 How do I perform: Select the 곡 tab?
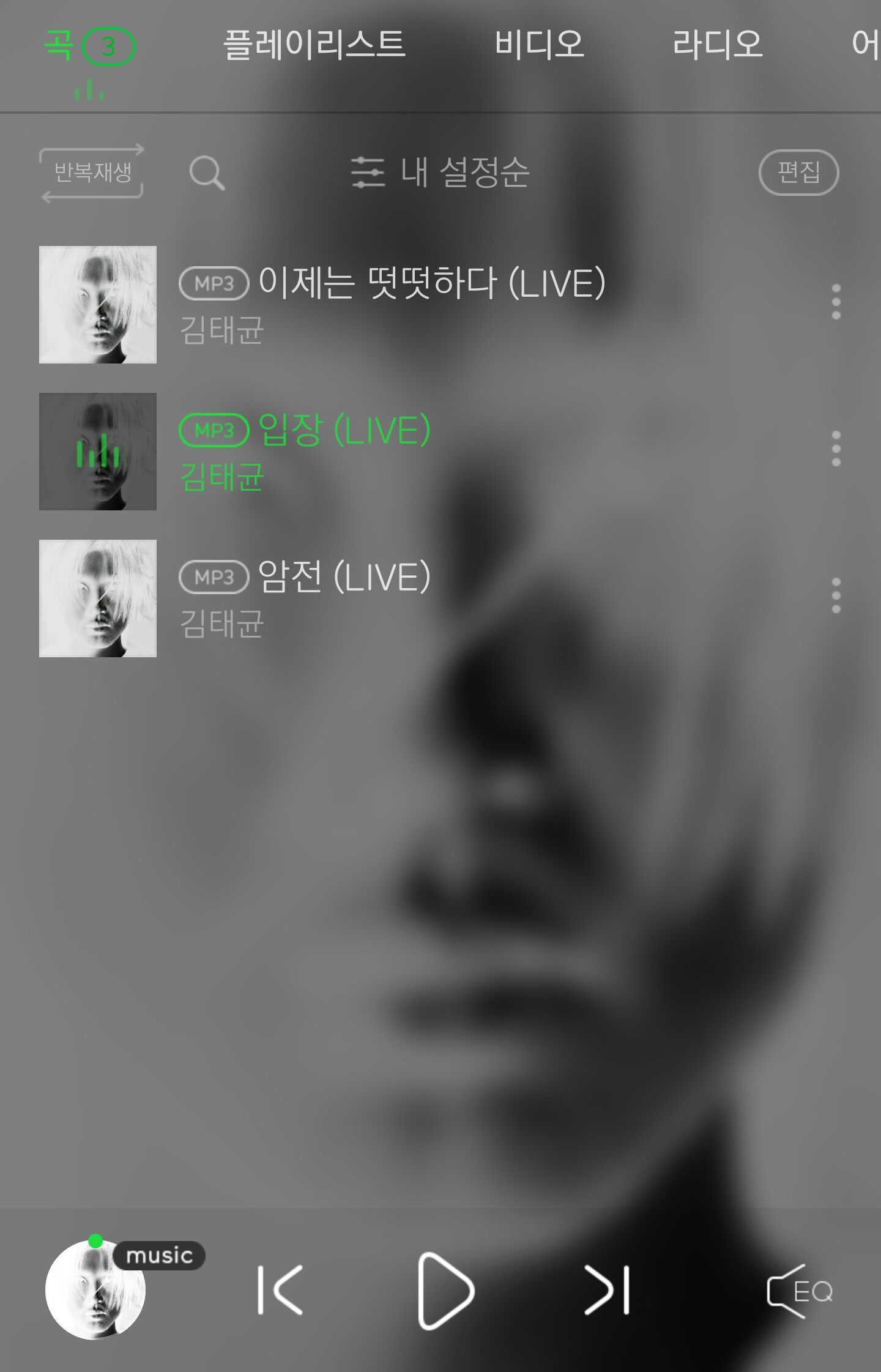coord(89,47)
